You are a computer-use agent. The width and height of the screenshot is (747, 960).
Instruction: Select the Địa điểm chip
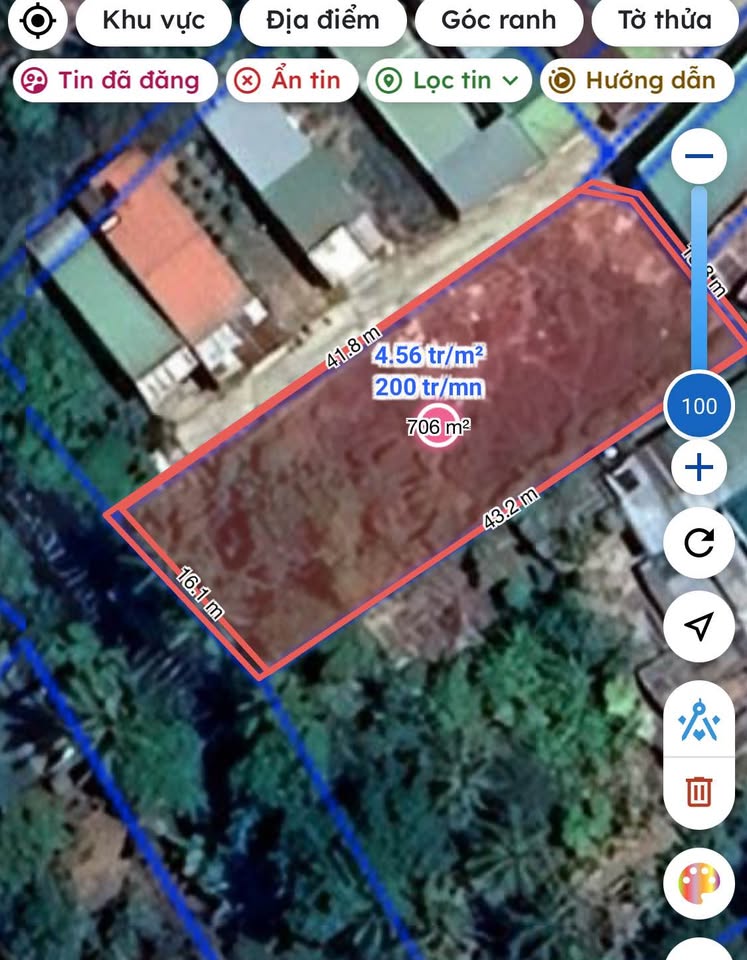click(x=323, y=20)
